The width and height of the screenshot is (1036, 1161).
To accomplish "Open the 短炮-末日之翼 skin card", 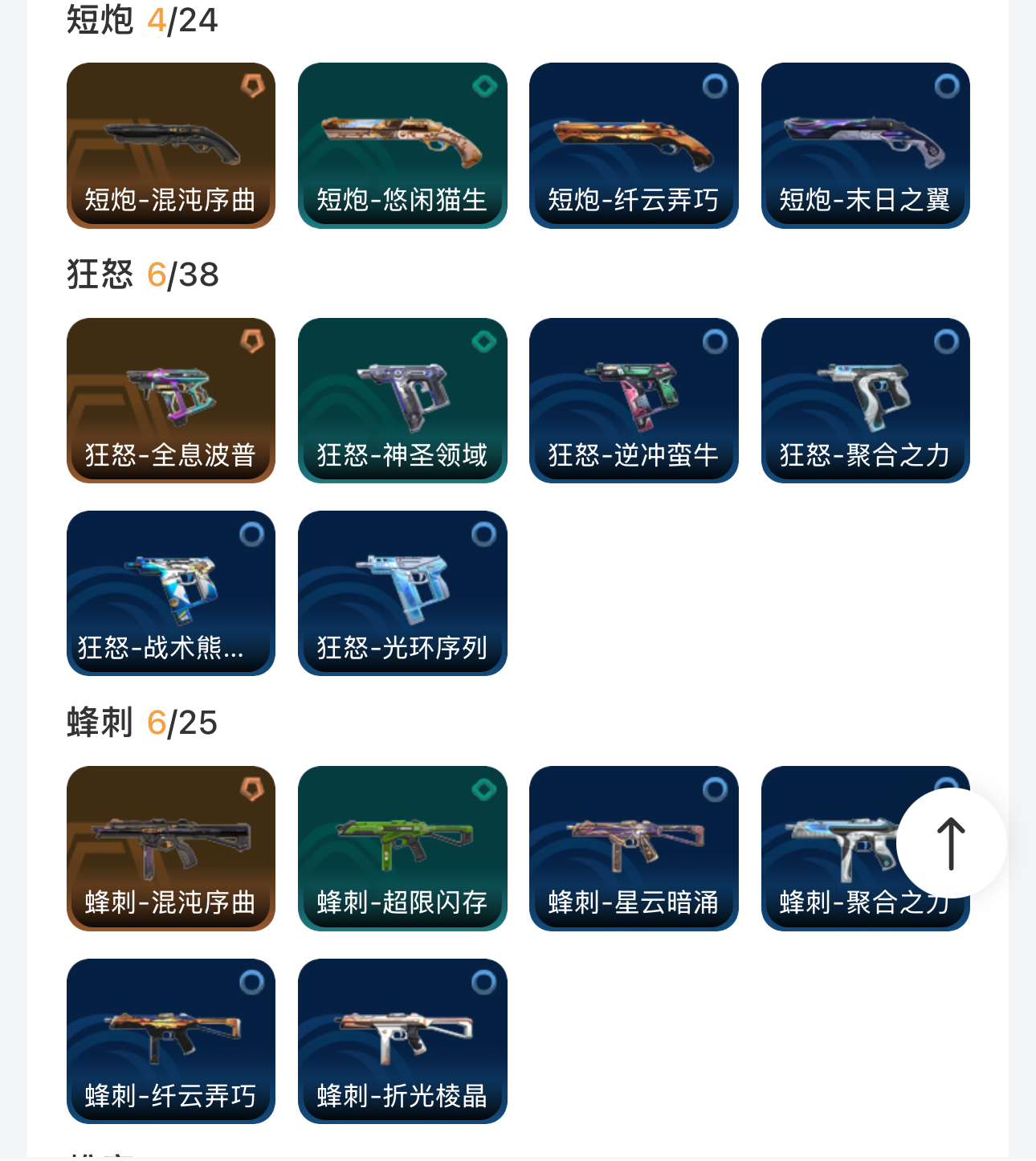I will click(x=865, y=145).
